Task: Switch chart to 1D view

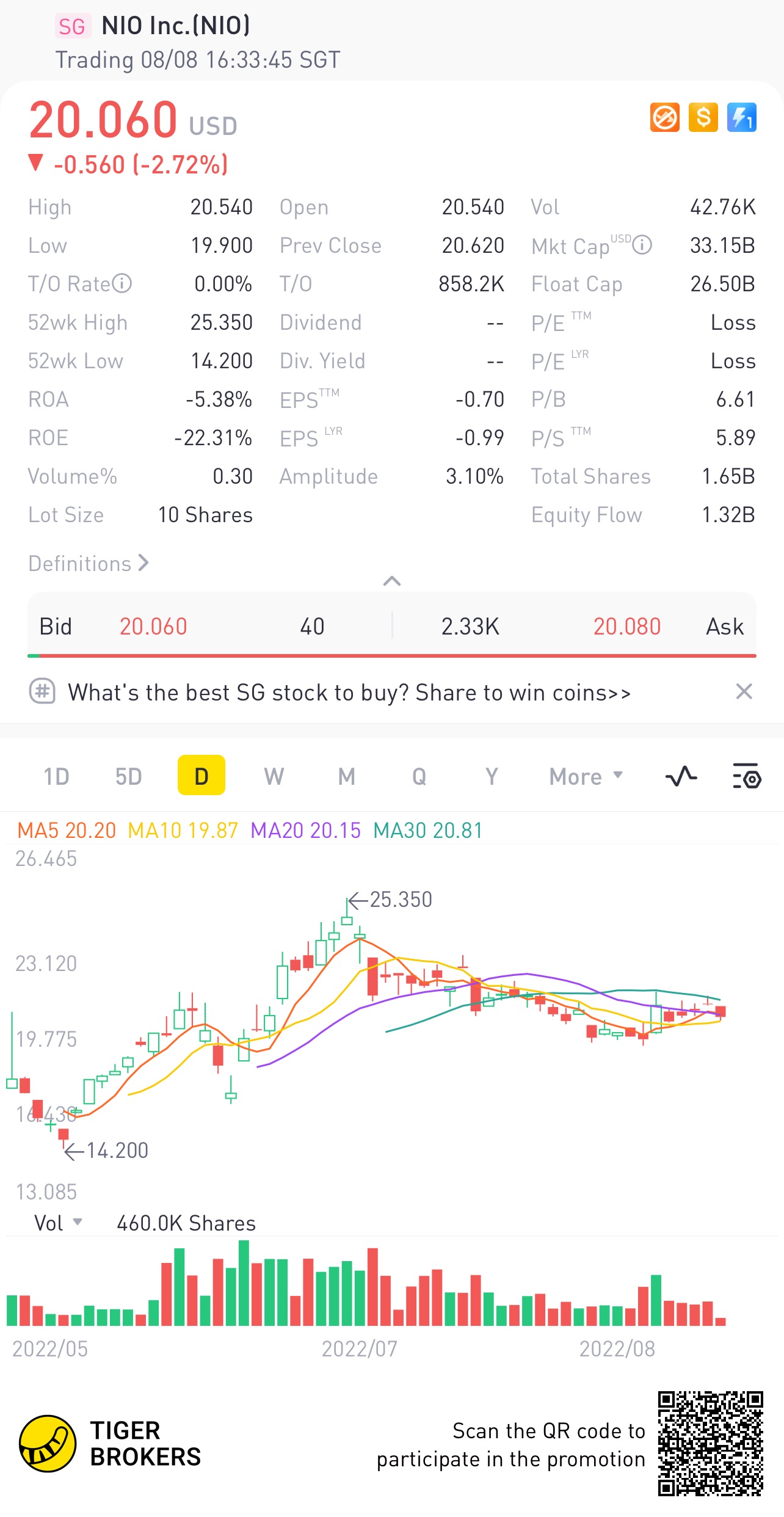Action: [x=56, y=776]
